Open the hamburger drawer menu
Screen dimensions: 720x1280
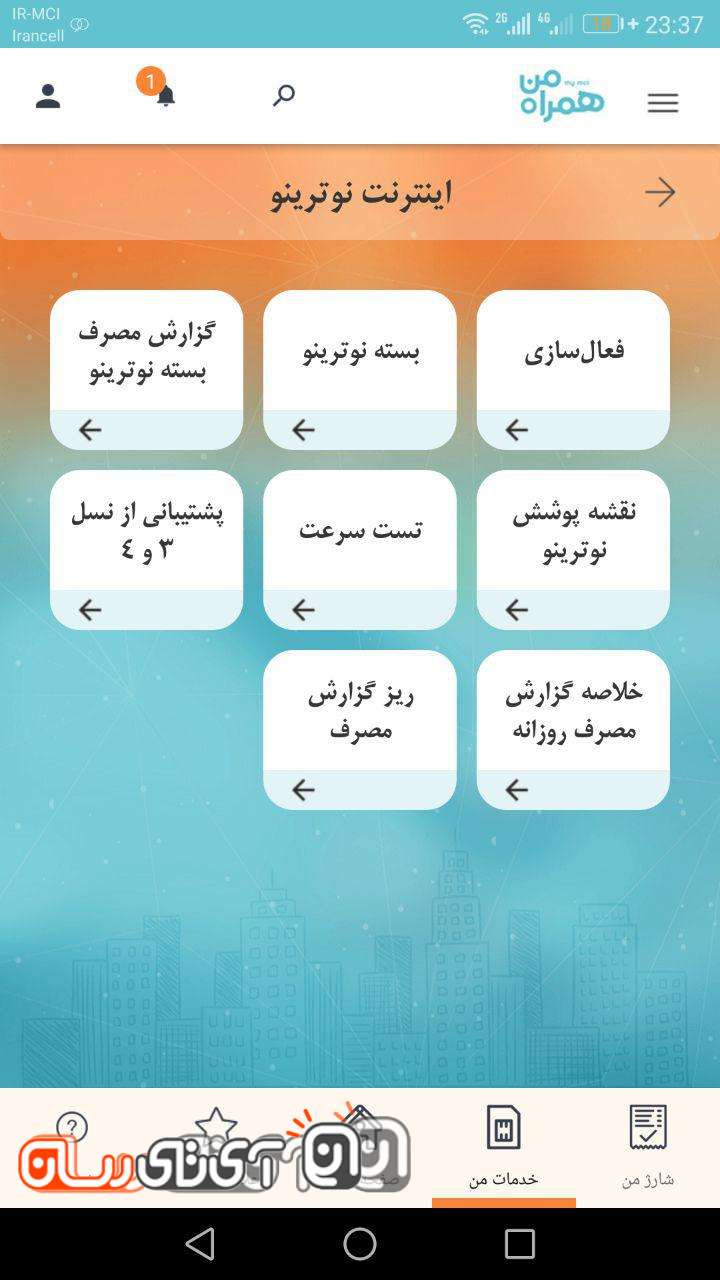coord(663,103)
